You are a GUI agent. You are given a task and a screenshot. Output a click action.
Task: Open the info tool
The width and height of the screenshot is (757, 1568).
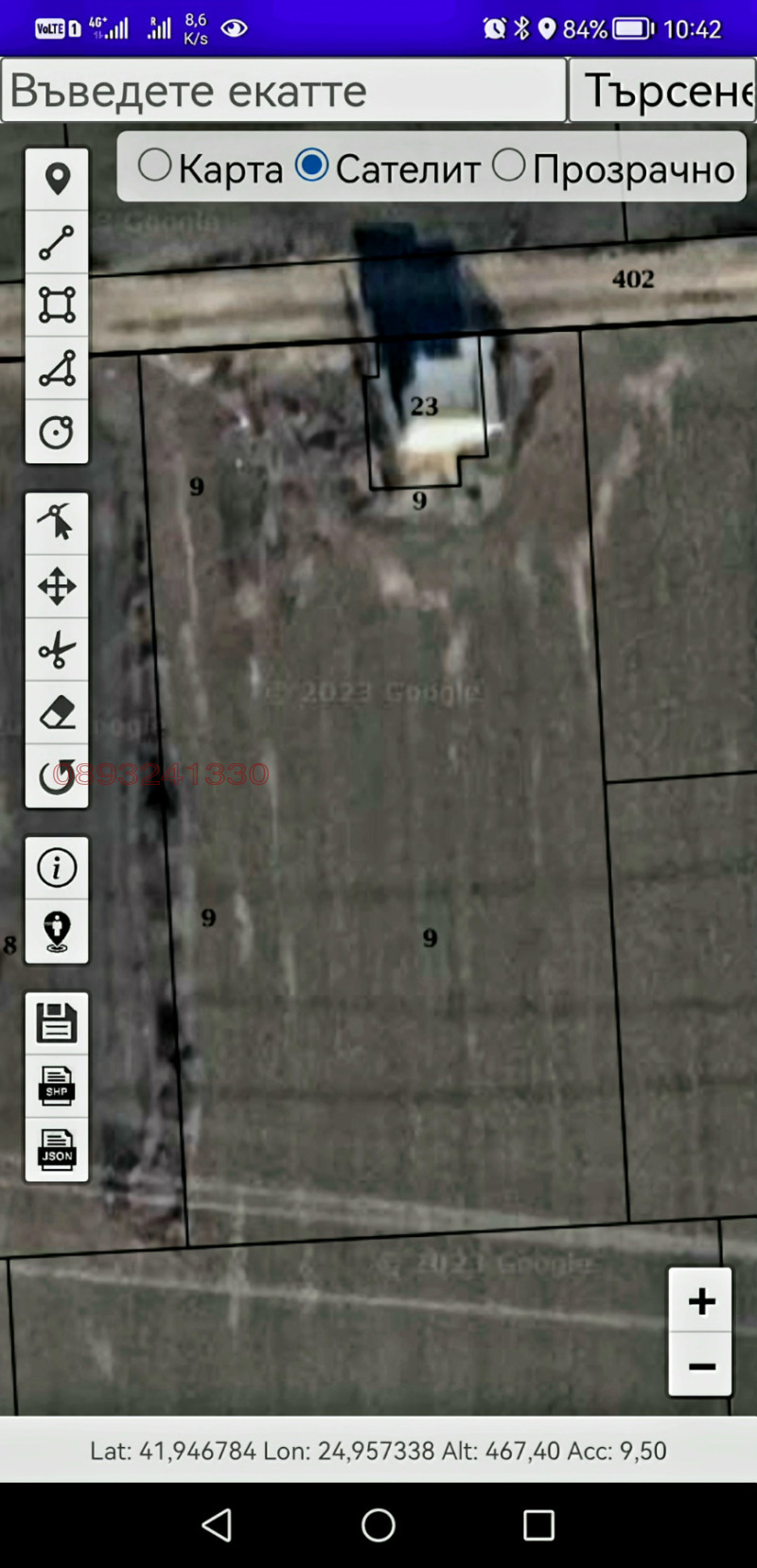click(57, 868)
